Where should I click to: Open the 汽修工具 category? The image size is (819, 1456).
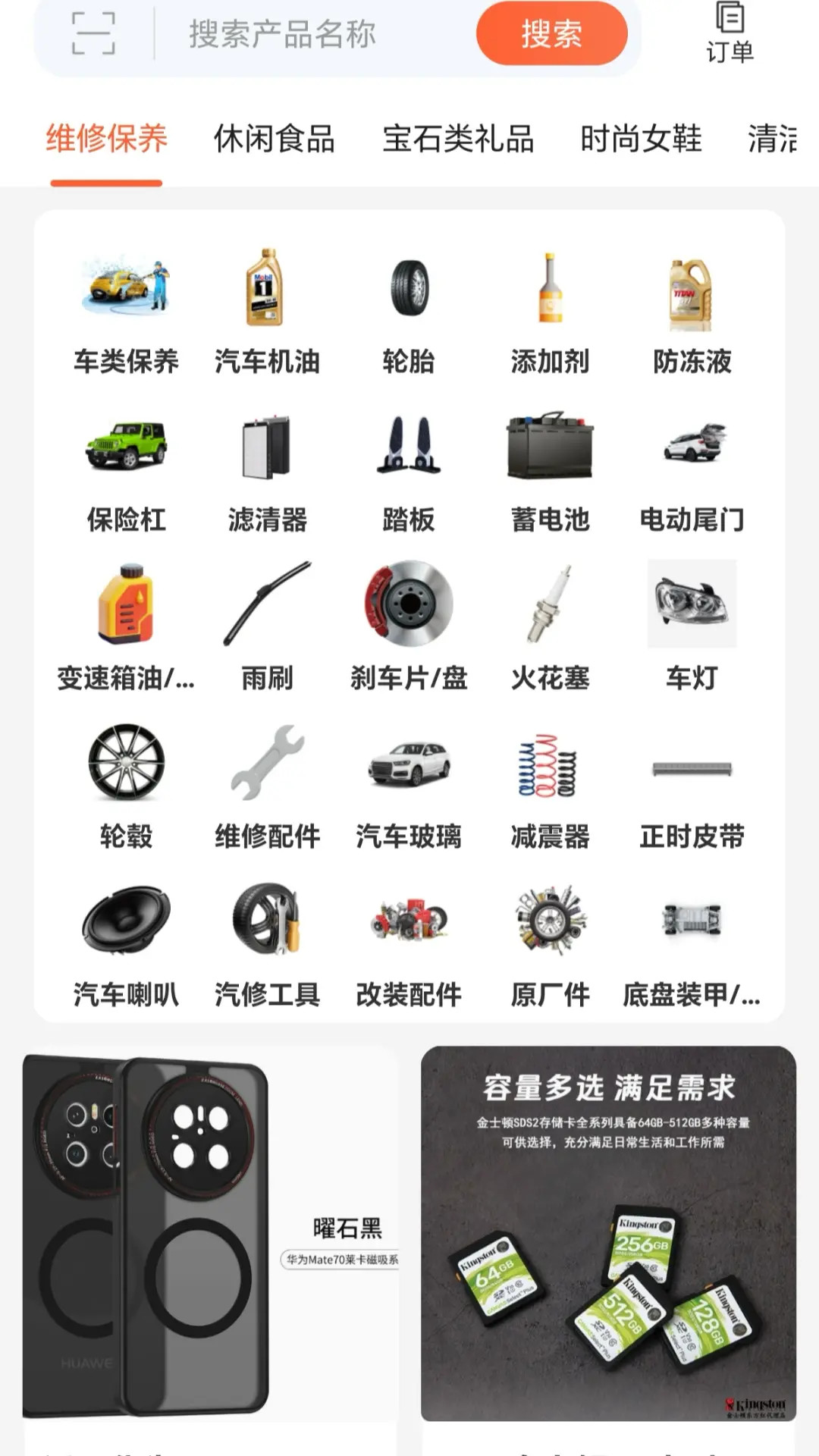[x=266, y=944]
